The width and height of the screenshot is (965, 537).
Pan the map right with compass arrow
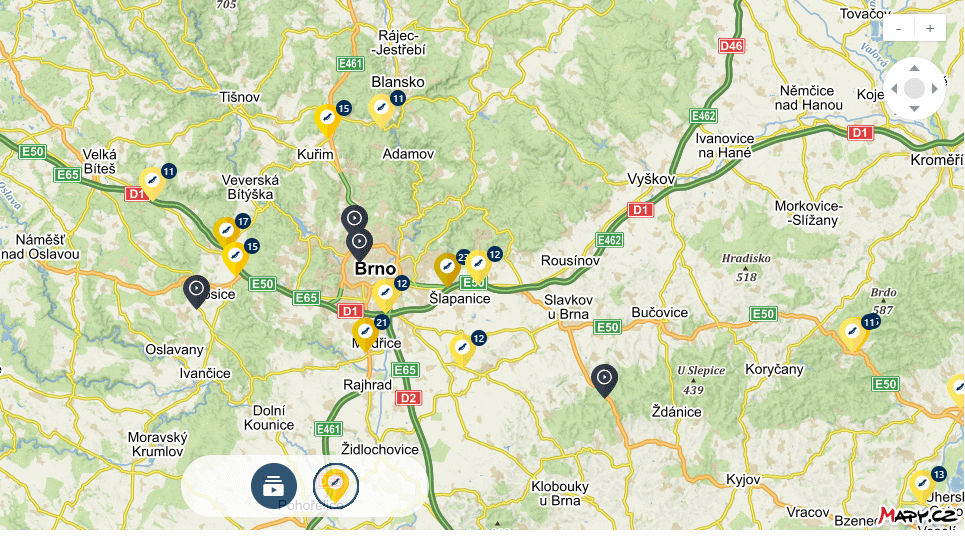coord(935,88)
